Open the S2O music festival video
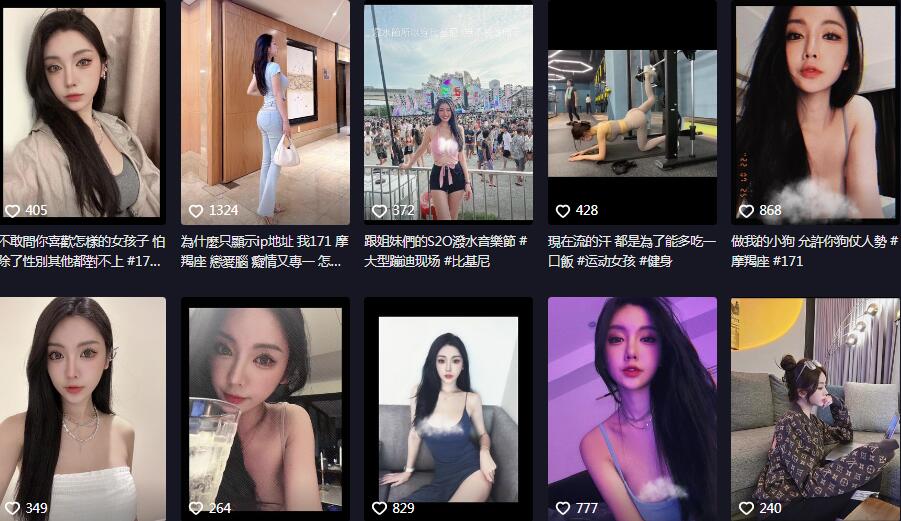901x521 pixels. [x=448, y=110]
